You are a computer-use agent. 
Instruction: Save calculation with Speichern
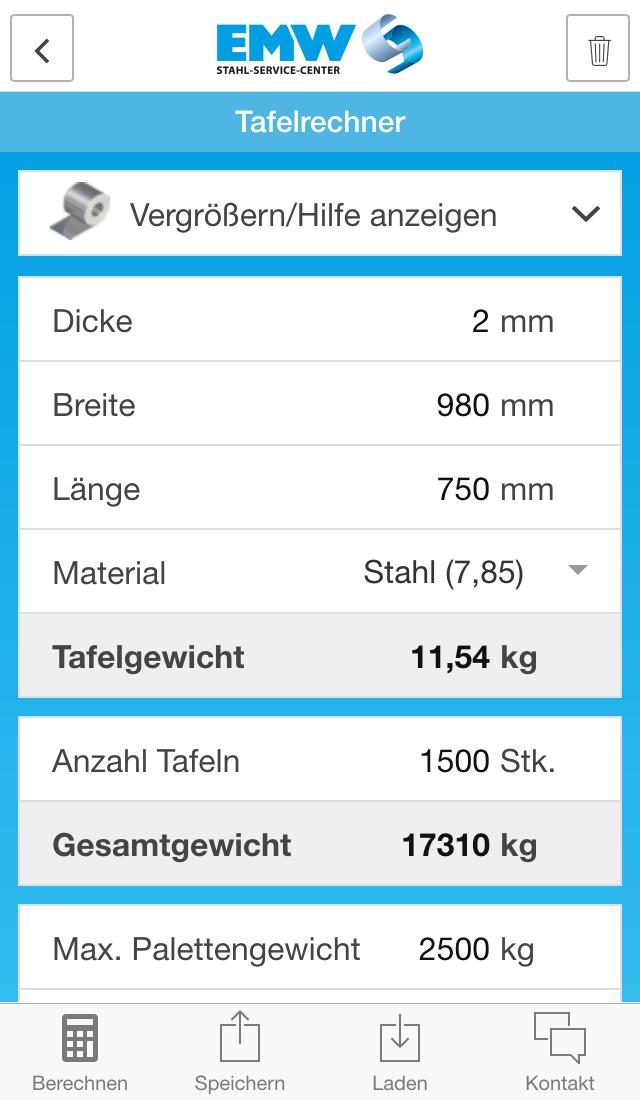pyautogui.click(x=240, y=1052)
